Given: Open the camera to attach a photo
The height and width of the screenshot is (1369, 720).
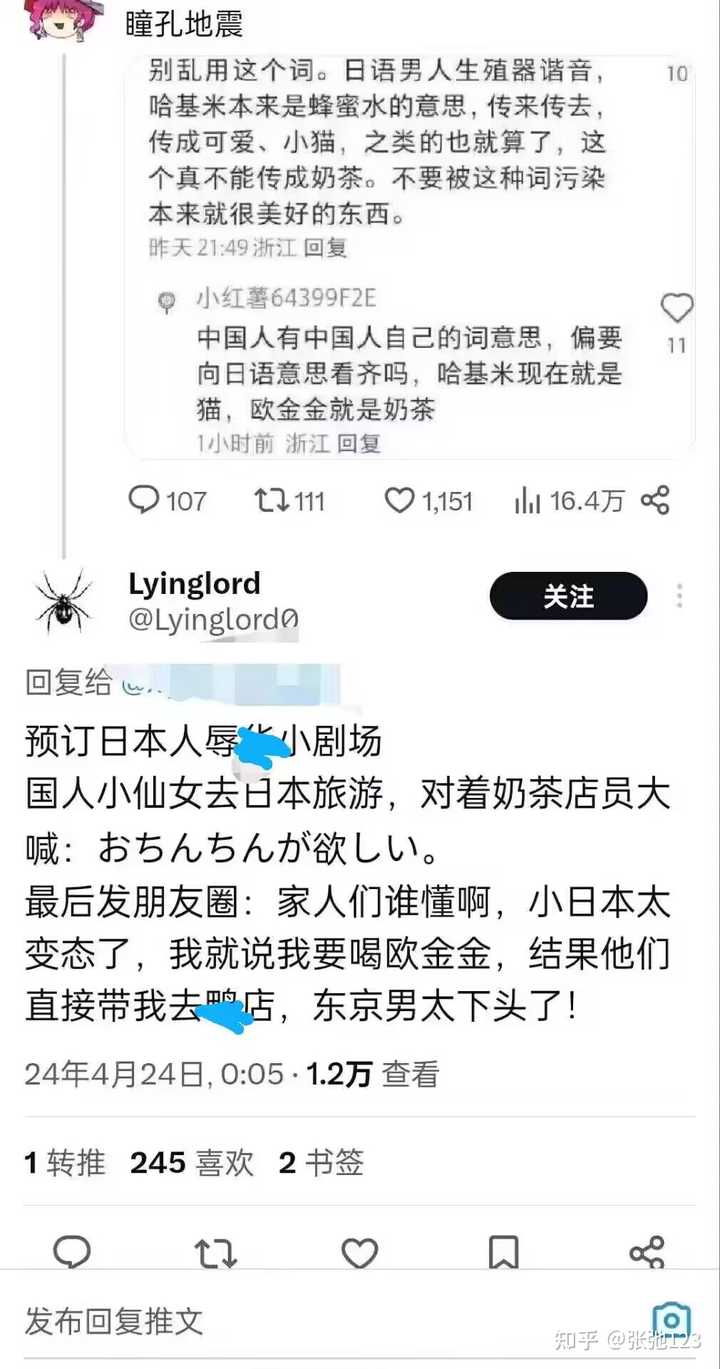Looking at the screenshot, I should click(671, 1319).
